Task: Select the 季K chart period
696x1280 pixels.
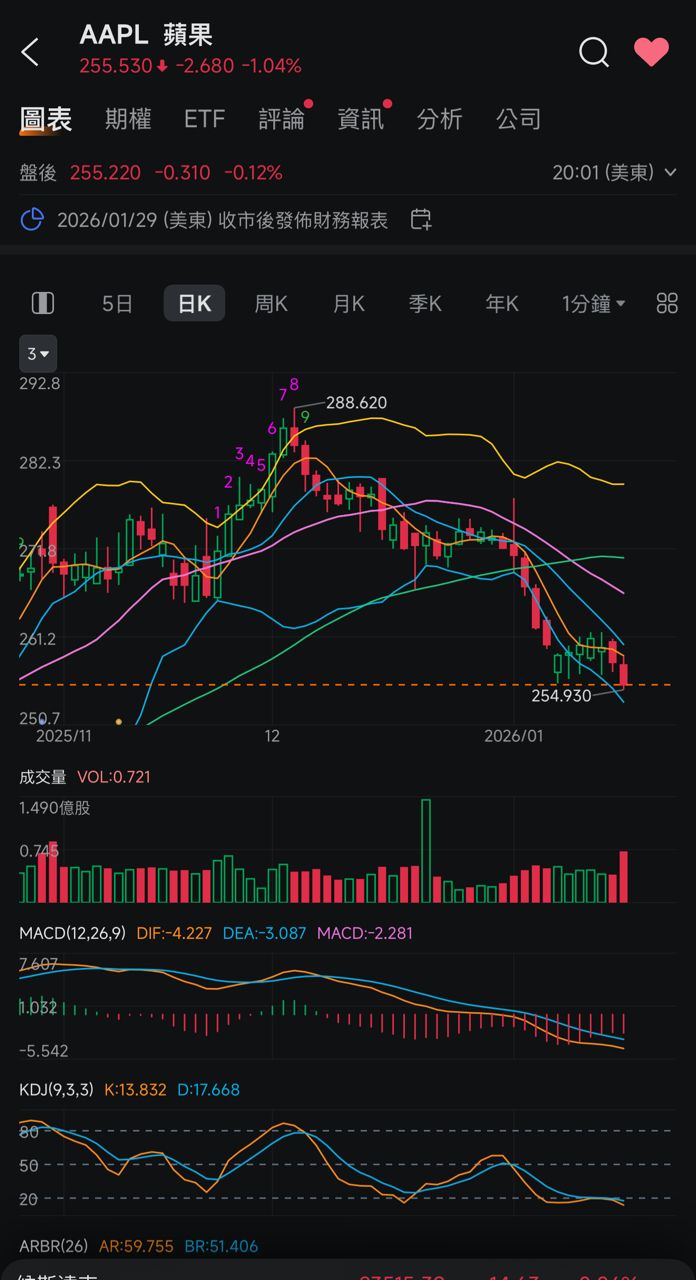Action: pyautogui.click(x=425, y=304)
